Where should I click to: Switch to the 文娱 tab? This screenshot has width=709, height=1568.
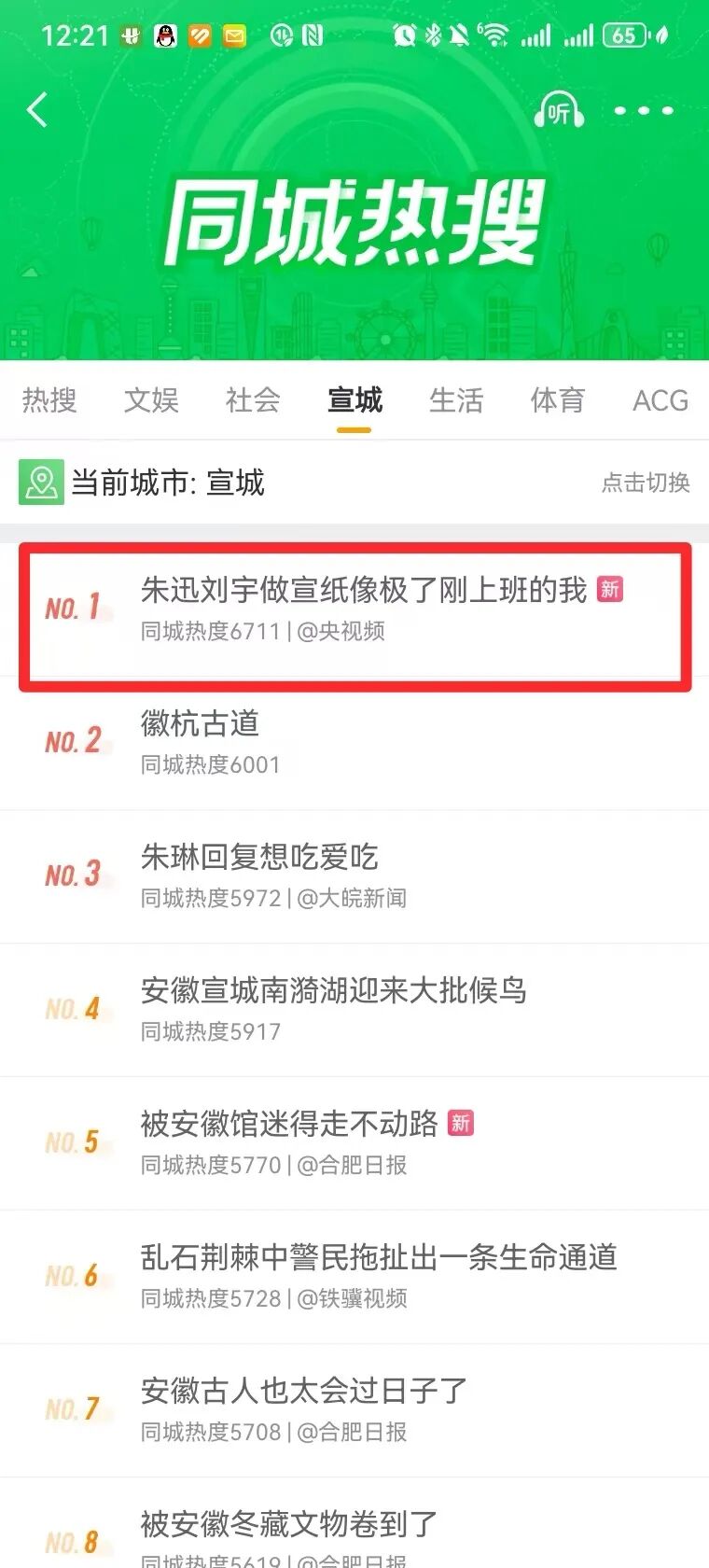(x=151, y=400)
